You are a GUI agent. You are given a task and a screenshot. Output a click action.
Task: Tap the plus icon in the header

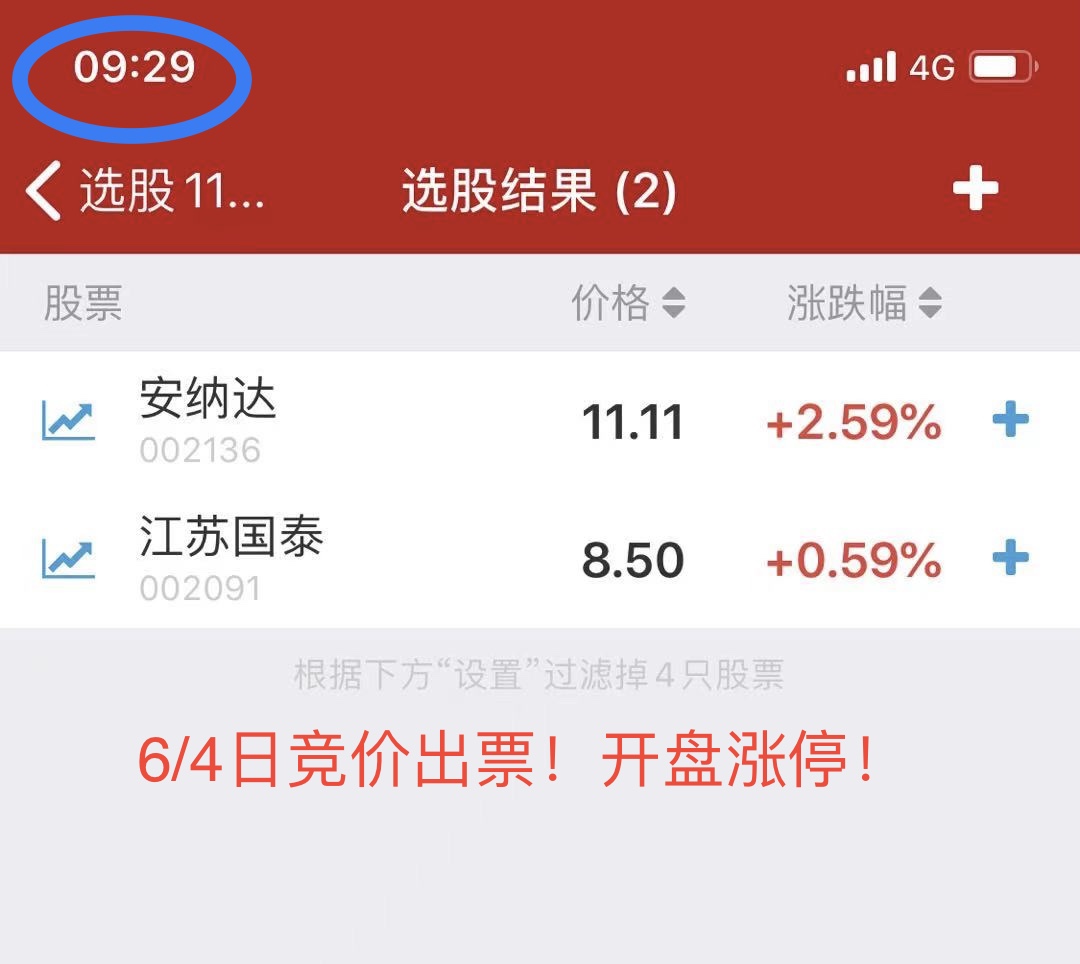pyautogui.click(x=975, y=189)
